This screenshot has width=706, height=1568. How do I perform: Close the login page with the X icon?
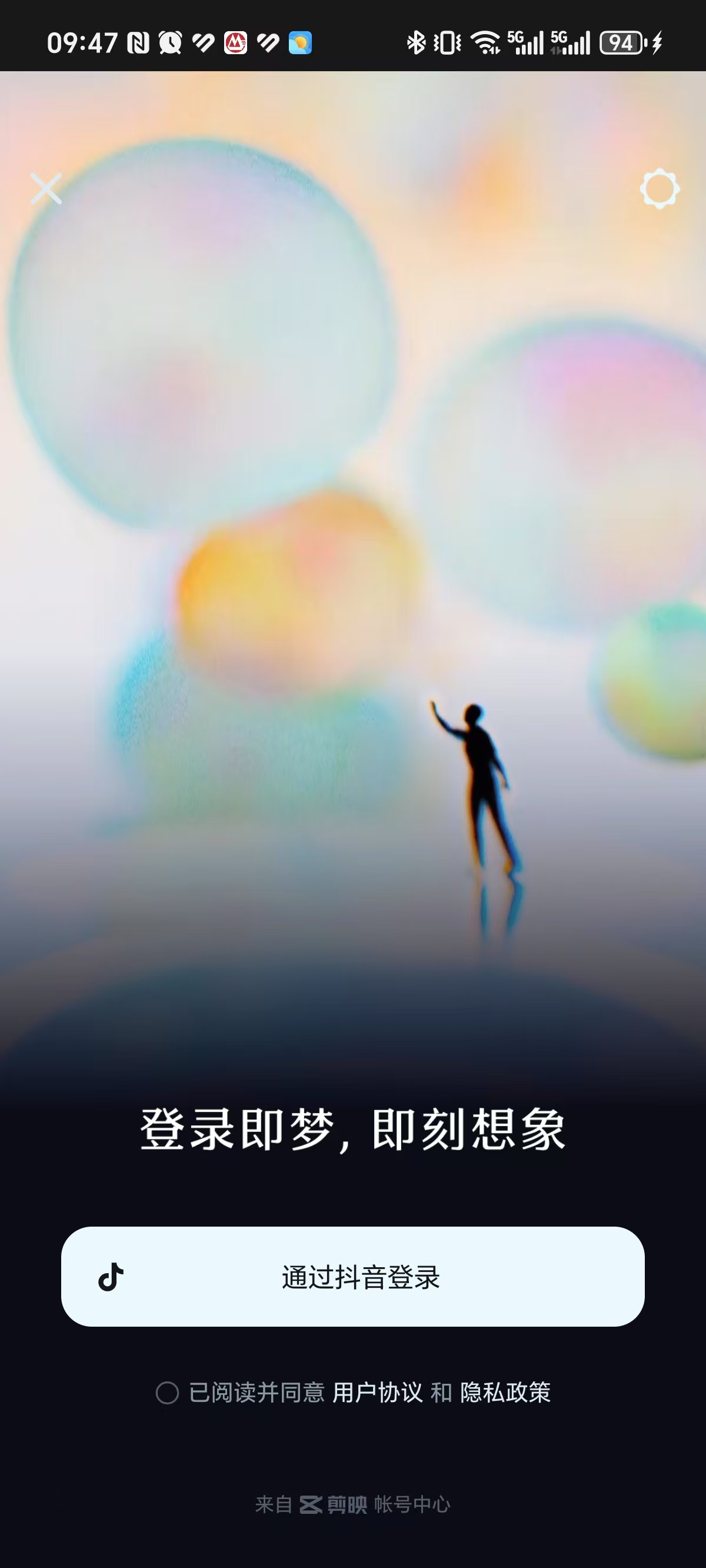coord(45,189)
